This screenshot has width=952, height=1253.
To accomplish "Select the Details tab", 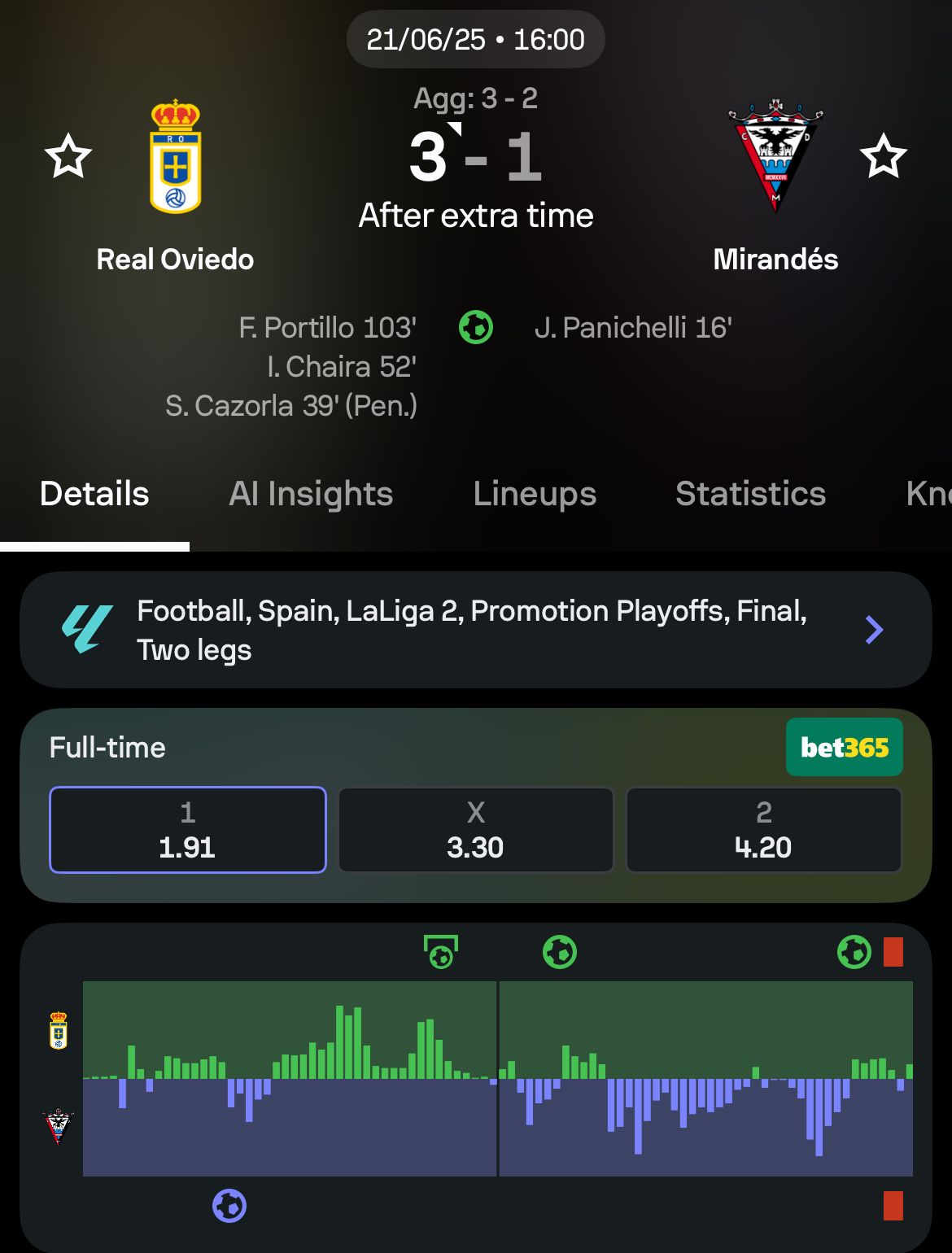I will coord(94,494).
